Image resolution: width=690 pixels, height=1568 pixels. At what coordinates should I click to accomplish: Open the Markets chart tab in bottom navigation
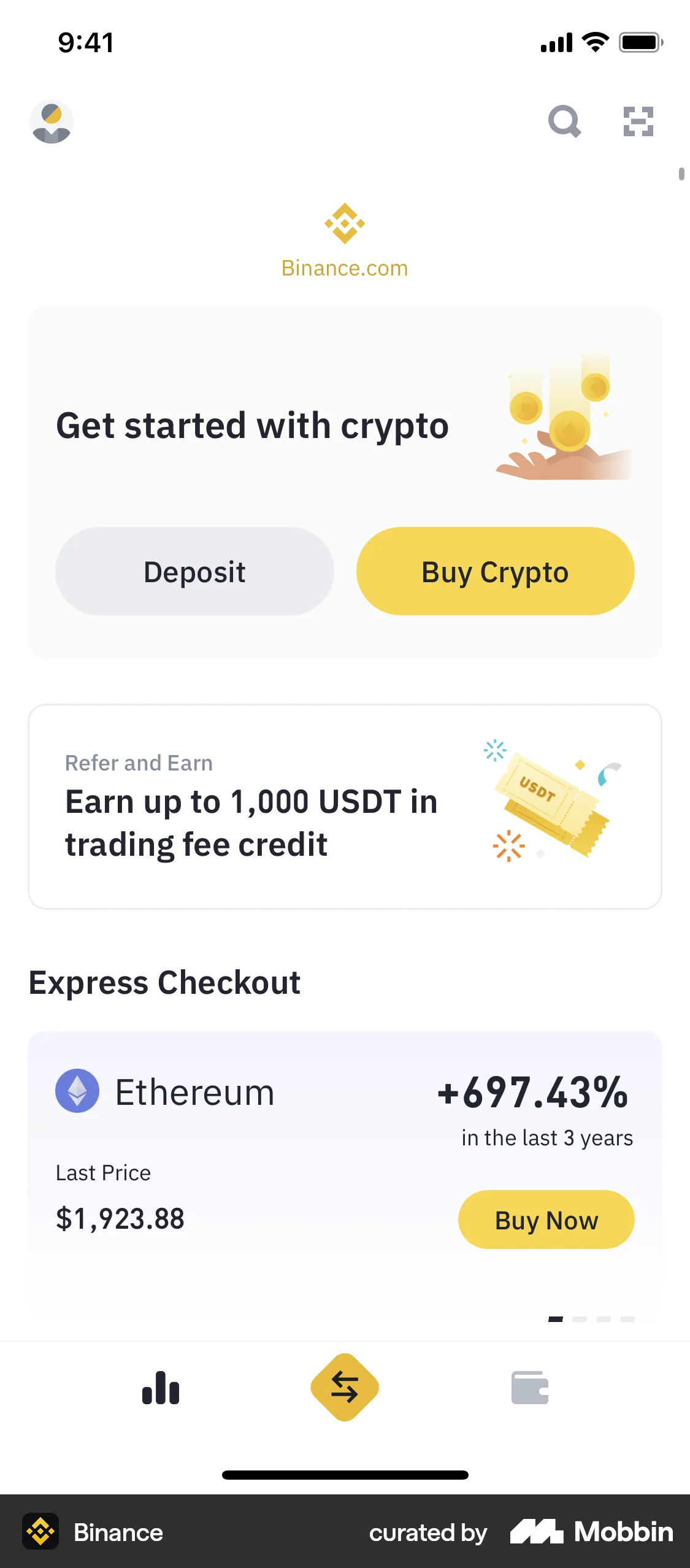pyautogui.click(x=159, y=1389)
